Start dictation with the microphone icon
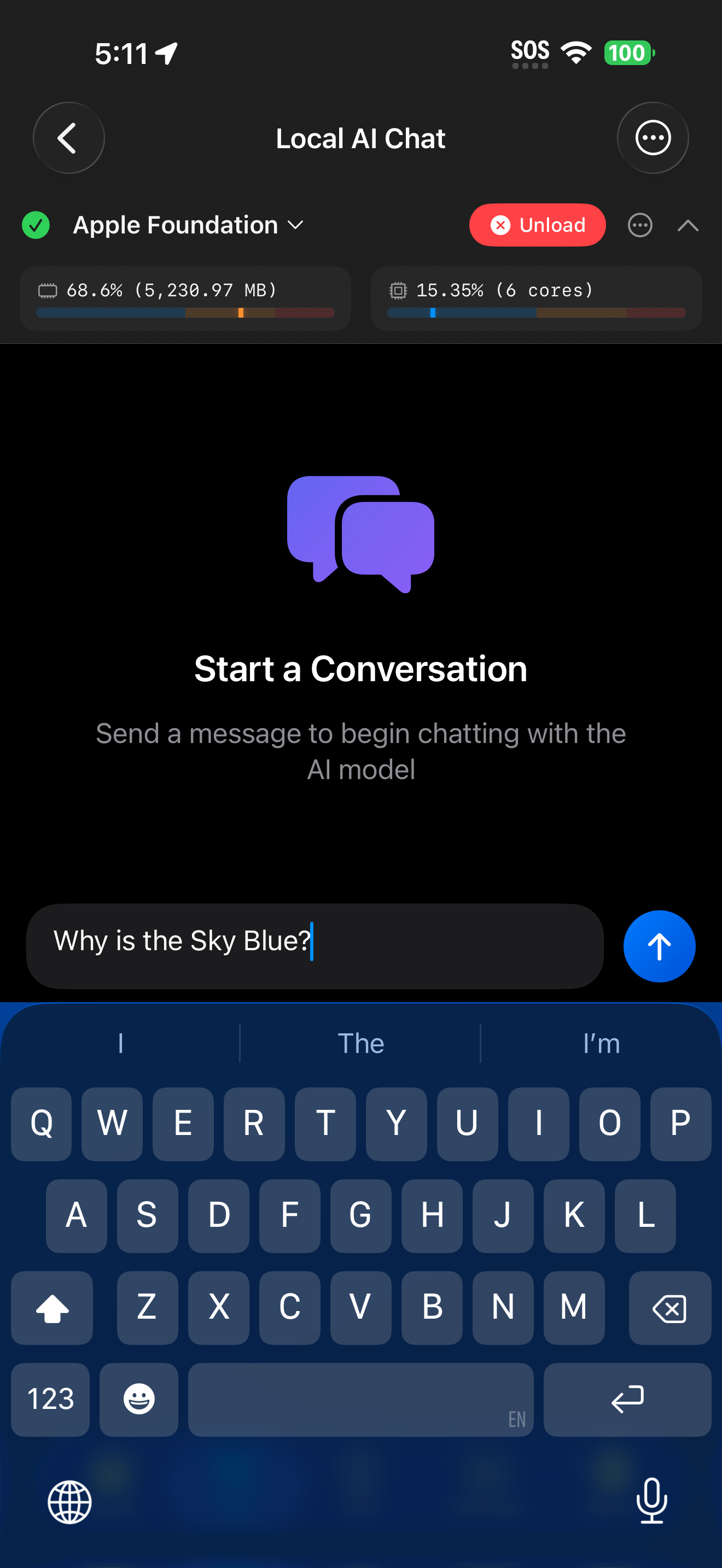This screenshot has height=1568, width=722. (x=652, y=1503)
